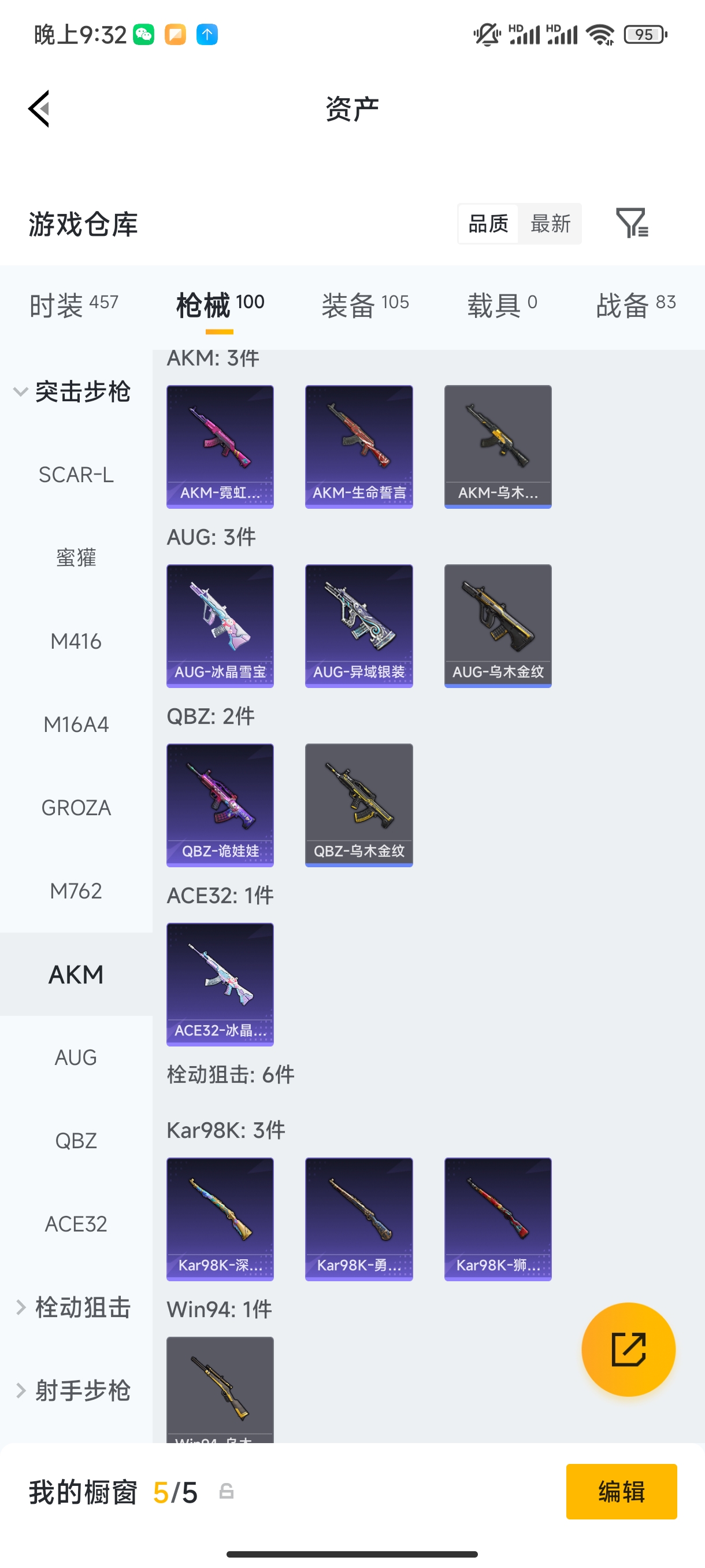Viewport: 705px width, 1568px height.
Task: Select SCAR-L in the sidebar
Action: point(77,475)
